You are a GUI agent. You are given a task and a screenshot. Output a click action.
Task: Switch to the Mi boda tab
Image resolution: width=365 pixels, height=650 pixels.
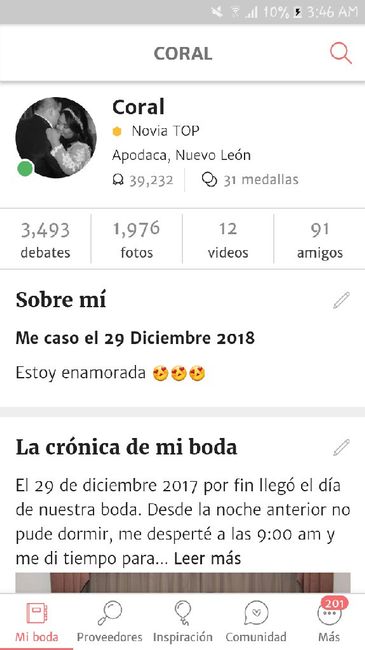tap(36, 621)
